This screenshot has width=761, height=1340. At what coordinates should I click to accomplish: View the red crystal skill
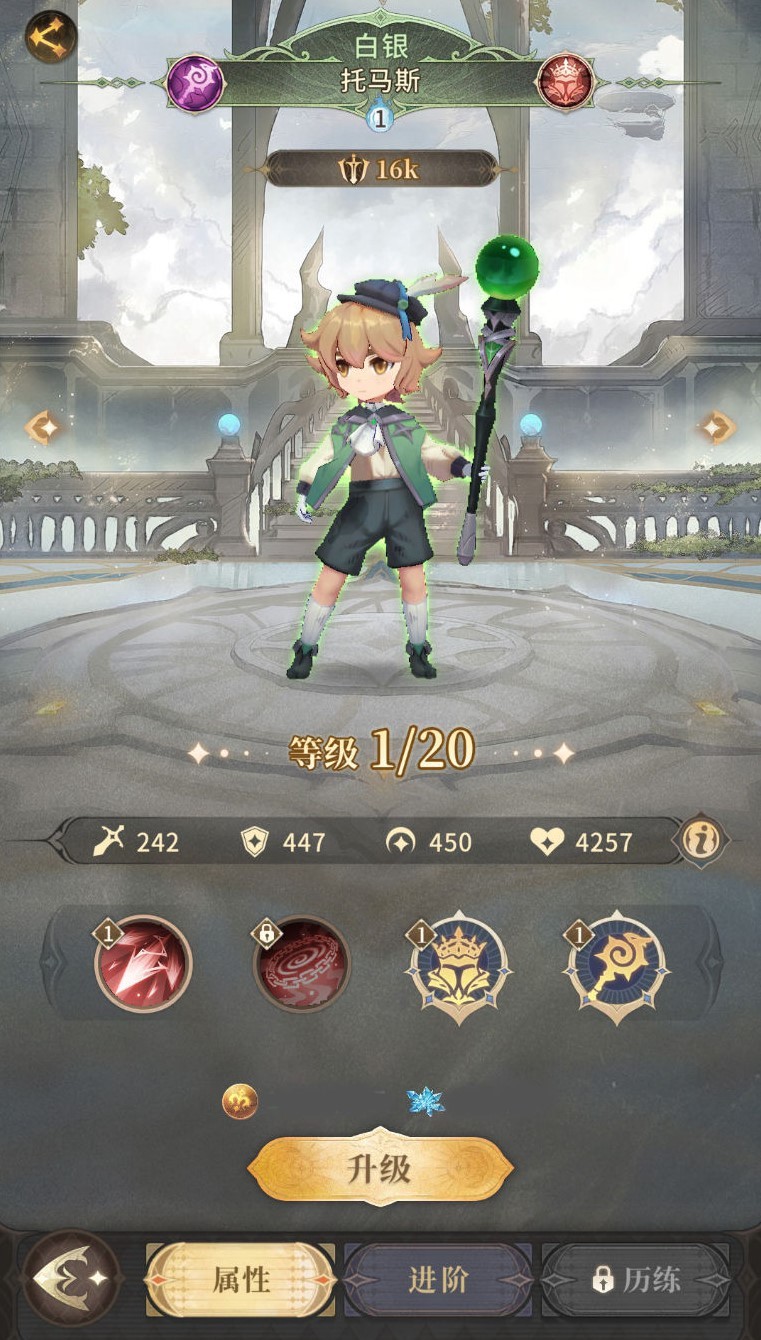[x=143, y=965]
